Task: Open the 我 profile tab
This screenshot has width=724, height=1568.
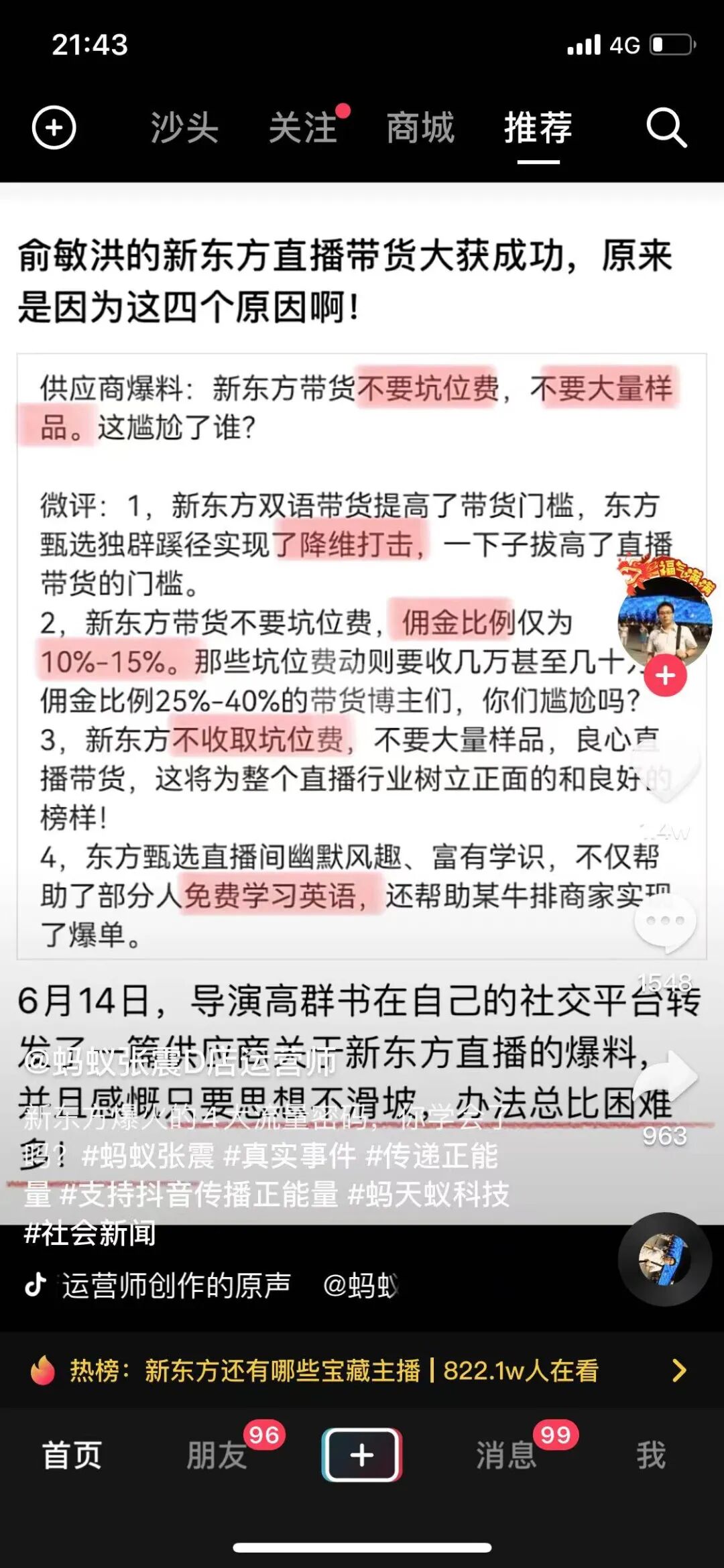Action: point(650,1455)
